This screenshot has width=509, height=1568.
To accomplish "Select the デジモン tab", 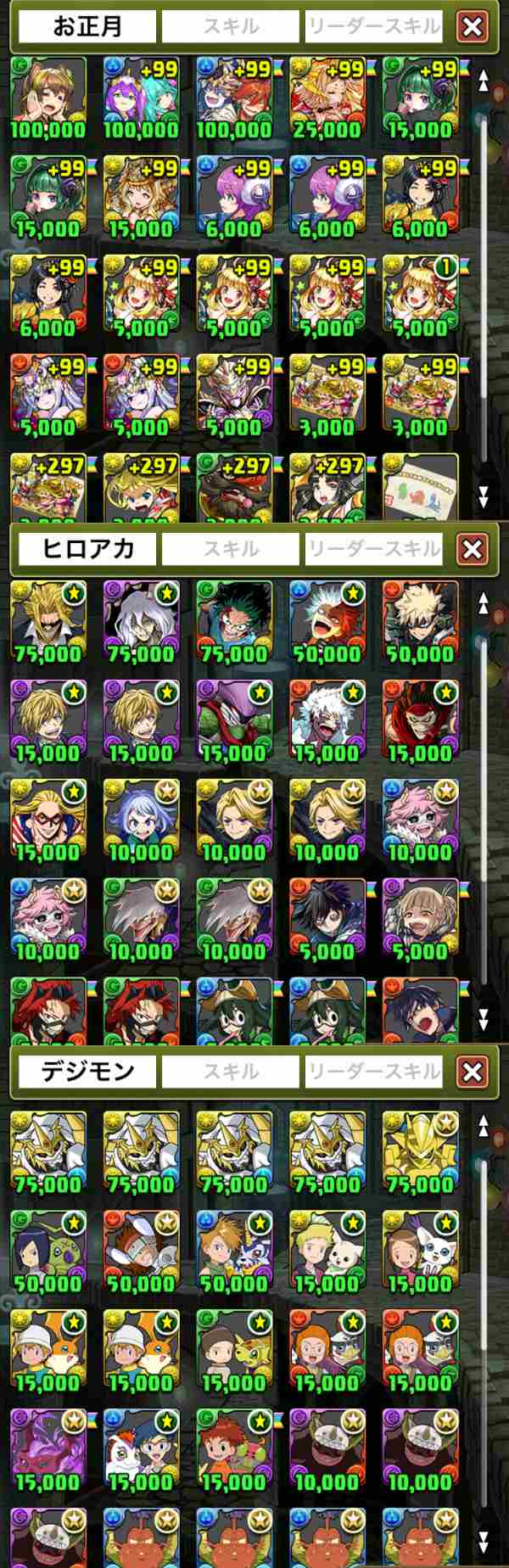I will tap(87, 1072).
